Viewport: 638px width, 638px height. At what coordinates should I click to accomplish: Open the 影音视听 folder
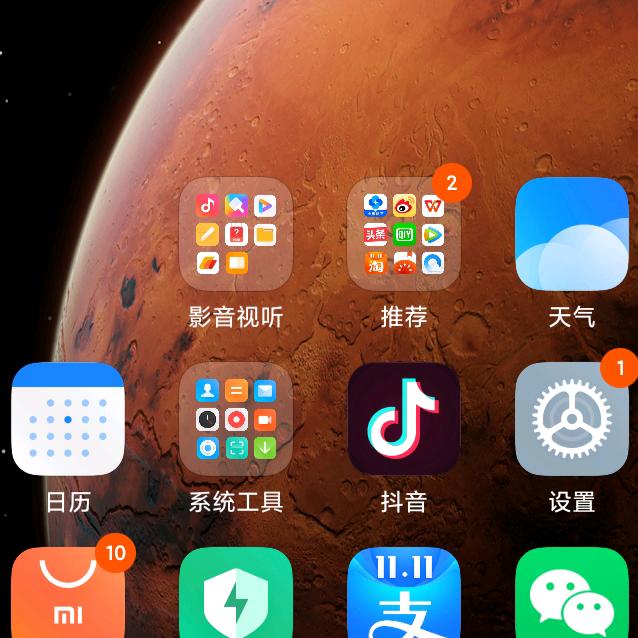[236, 234]
